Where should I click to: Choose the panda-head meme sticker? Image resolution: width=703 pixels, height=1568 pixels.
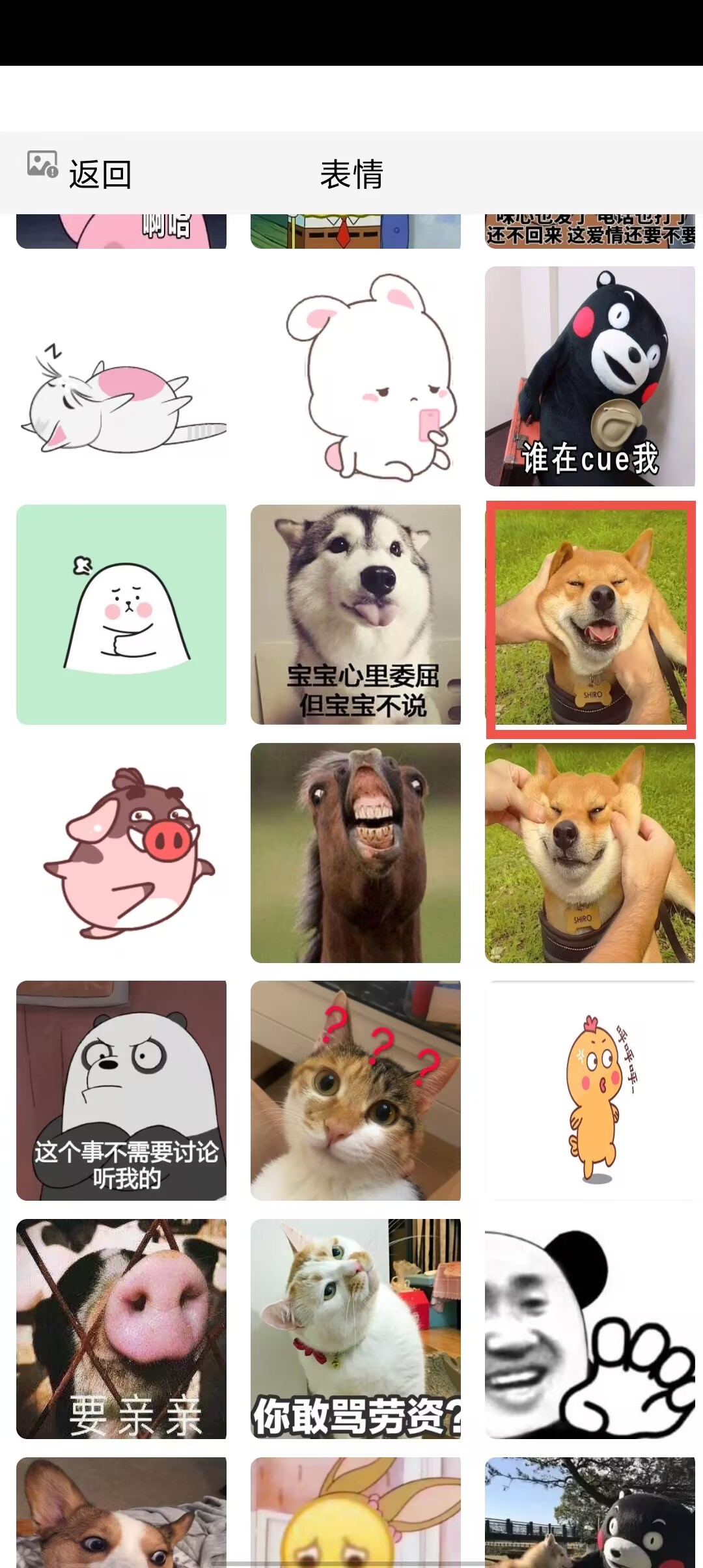click(590, 1329)
